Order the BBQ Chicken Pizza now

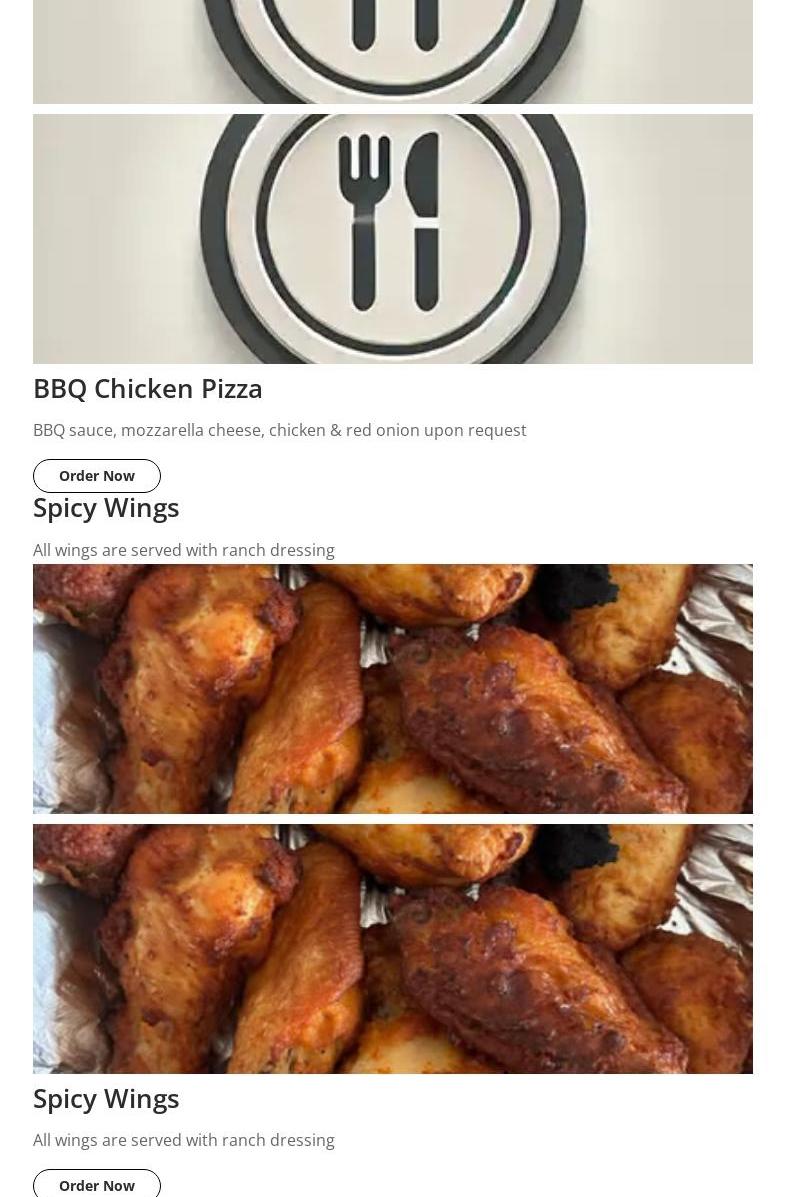(96, 476)
